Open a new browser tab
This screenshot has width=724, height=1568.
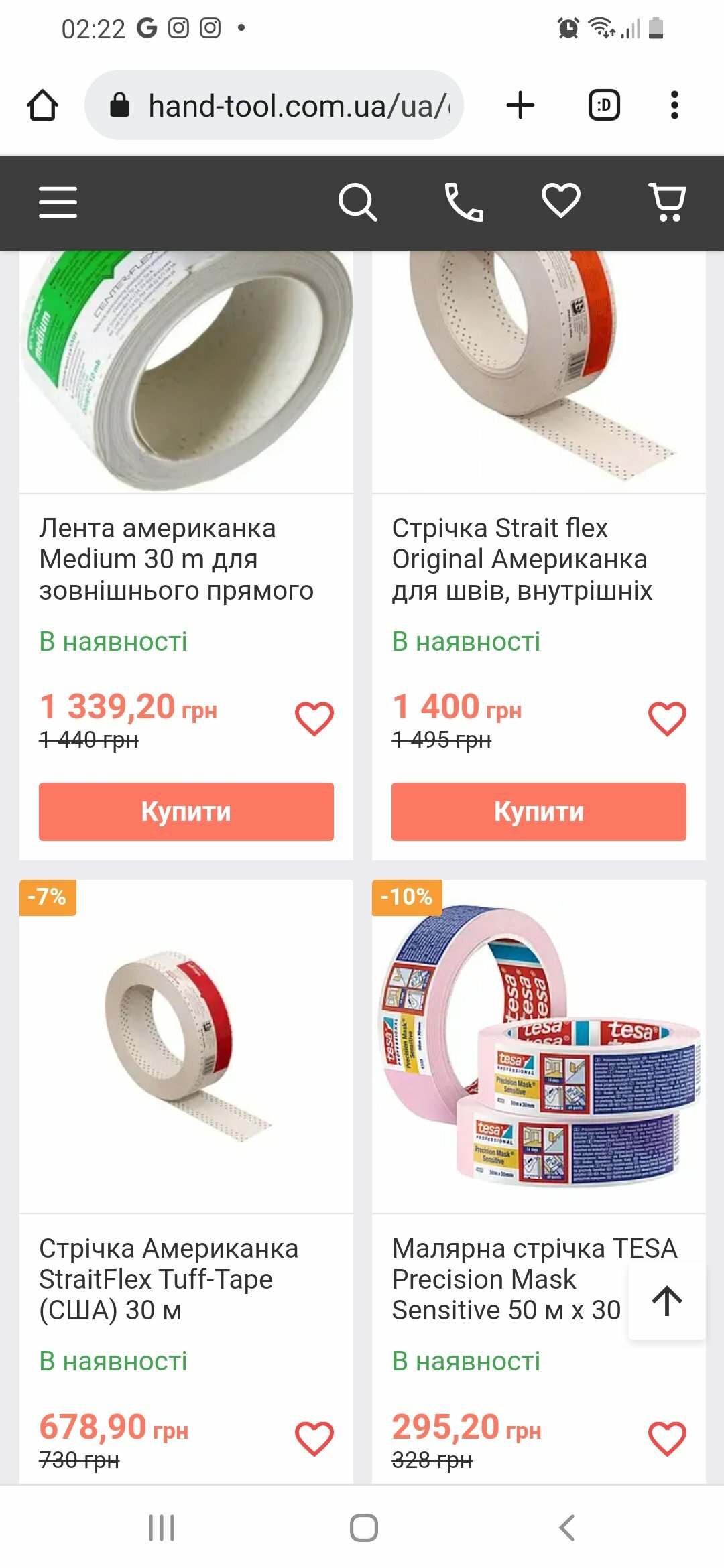(520, 105)
